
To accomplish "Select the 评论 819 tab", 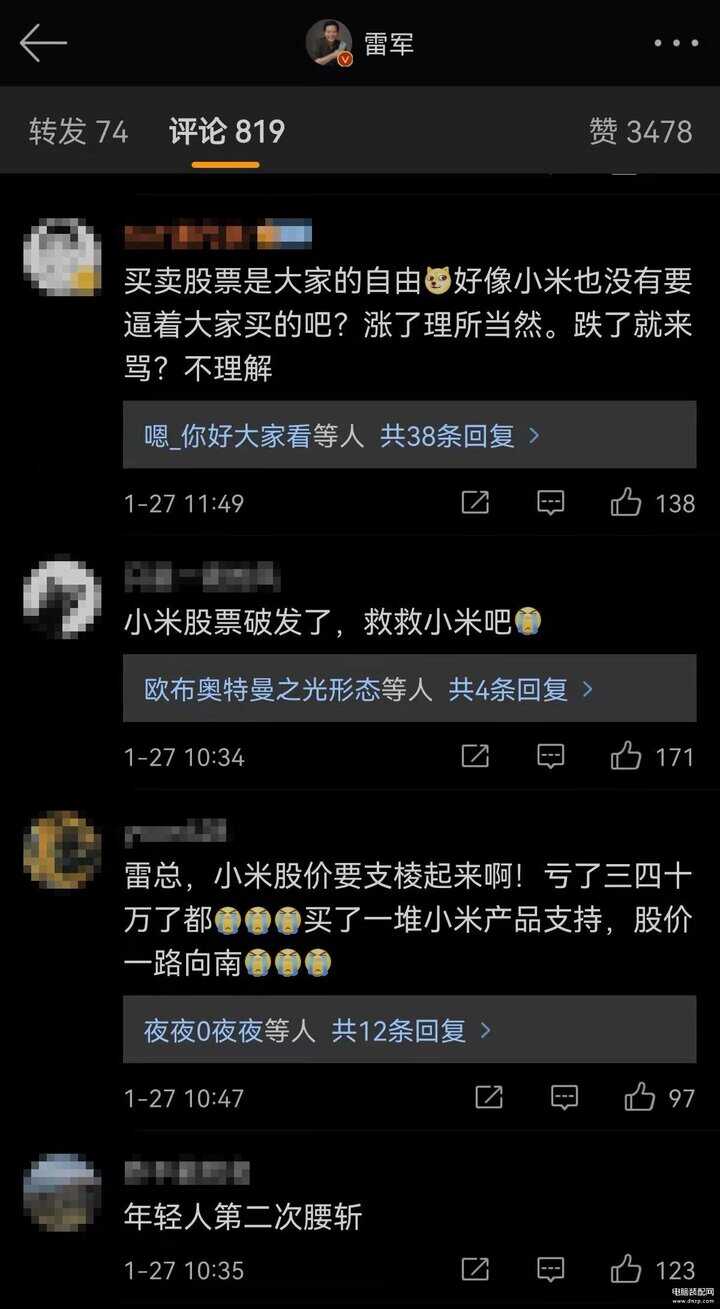I will [x=227, y=132].
